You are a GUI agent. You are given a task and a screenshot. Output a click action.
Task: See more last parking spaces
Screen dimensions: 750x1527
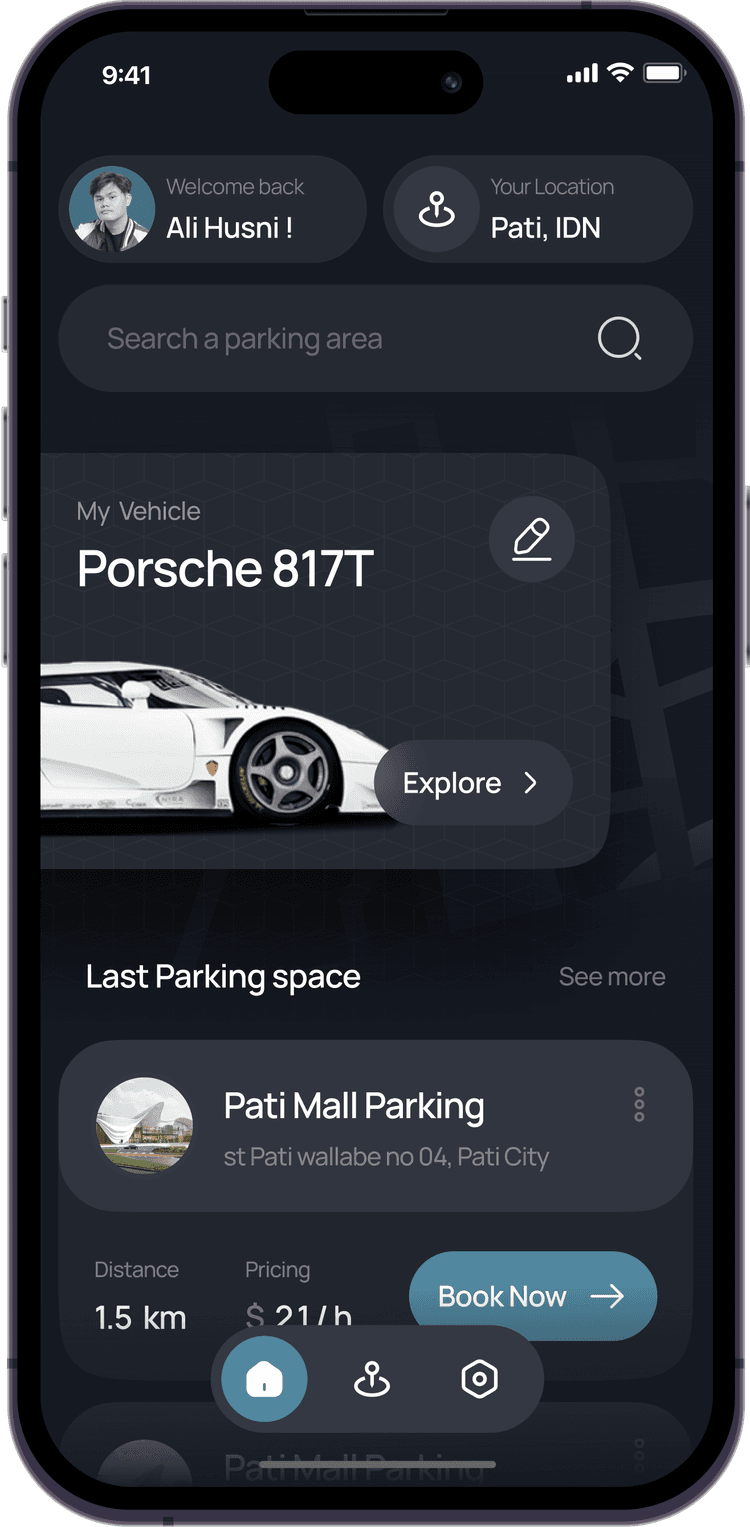coord(611,977)
